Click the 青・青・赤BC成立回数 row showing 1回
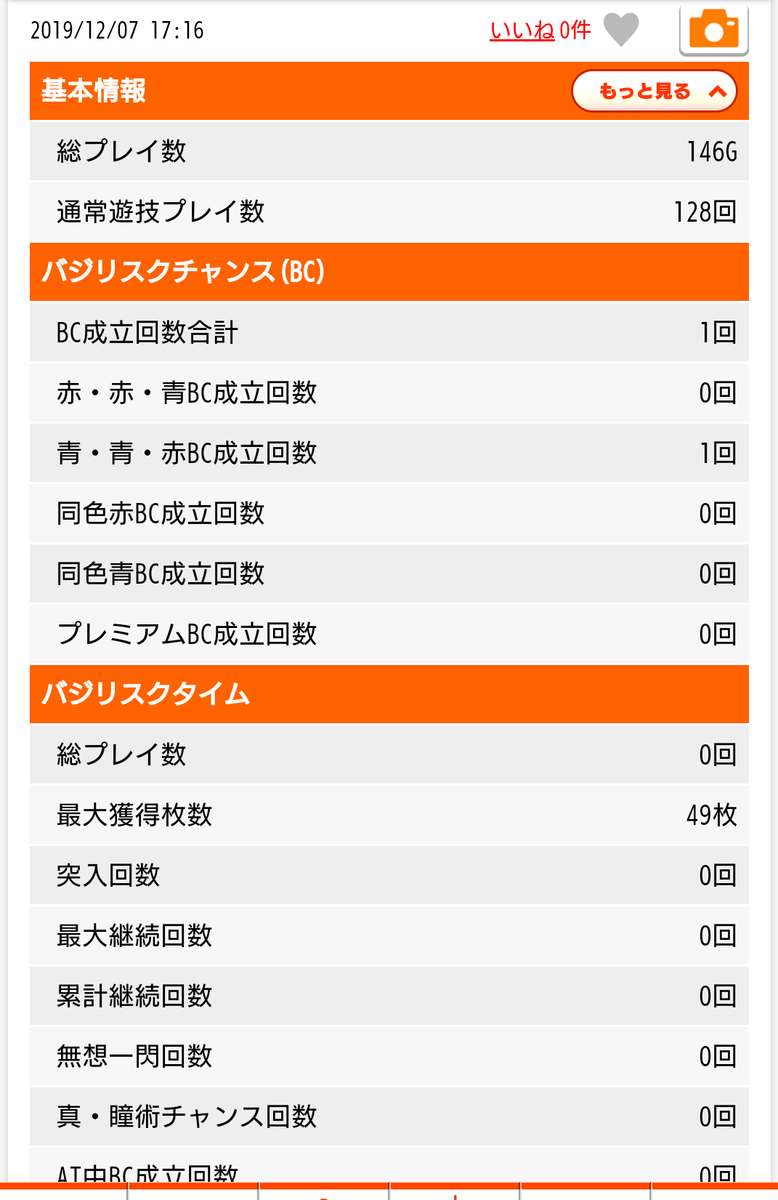The width and height of the screenshot is (778, 1200). click(x=388, y=453)
